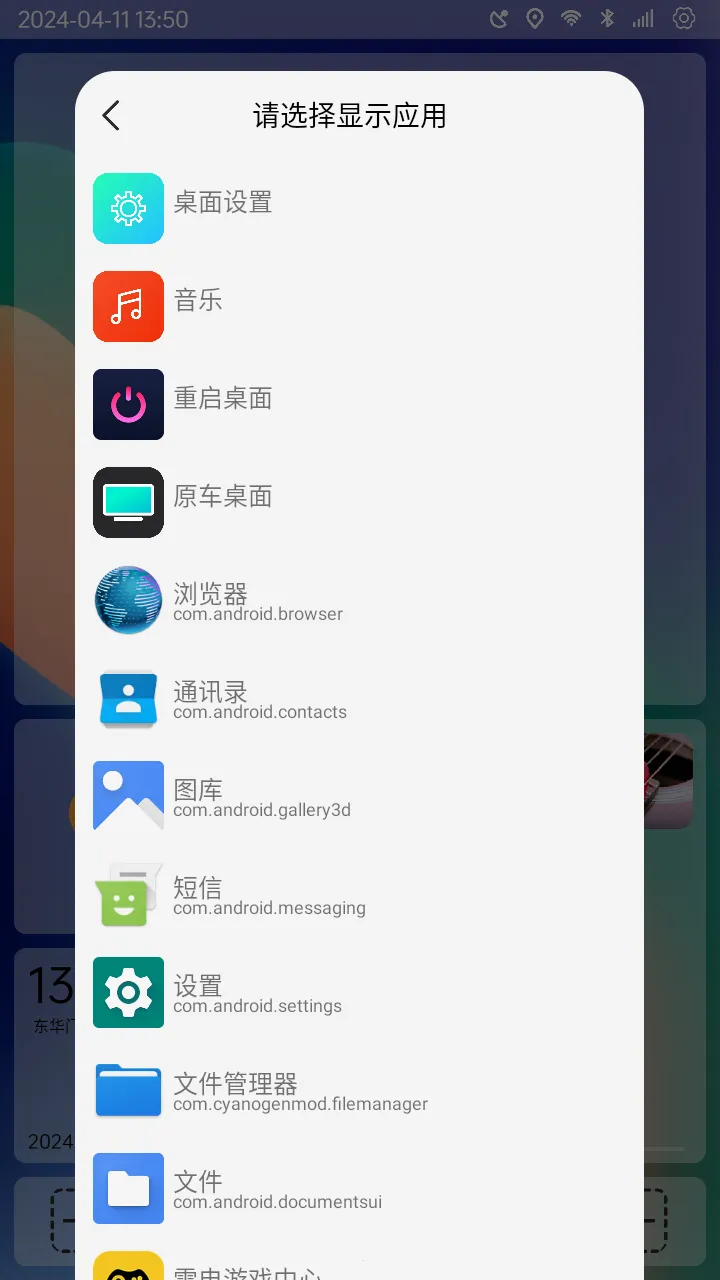Select 桌面设置 from the app list

tap(223, 204)
